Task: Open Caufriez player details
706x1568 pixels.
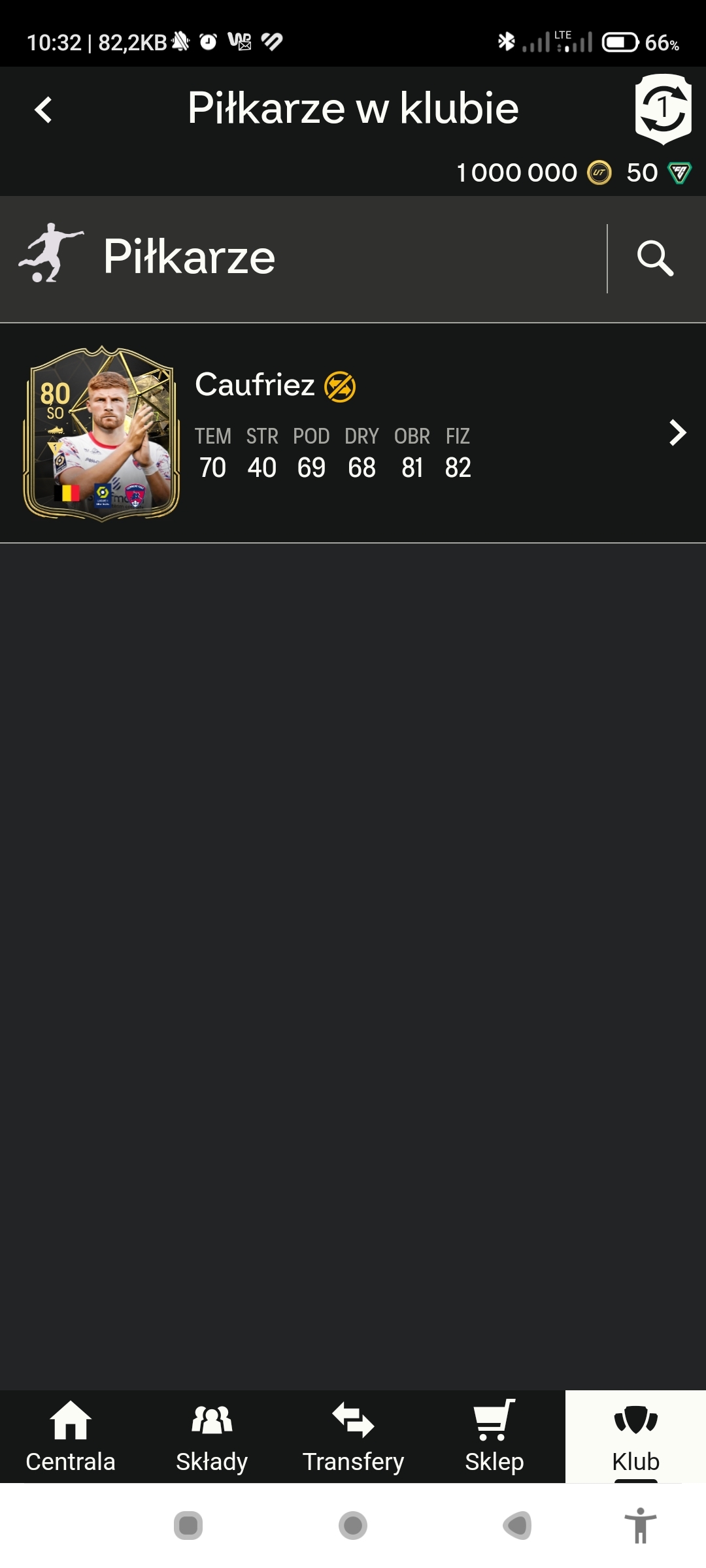Action: (x=353, y=433)
